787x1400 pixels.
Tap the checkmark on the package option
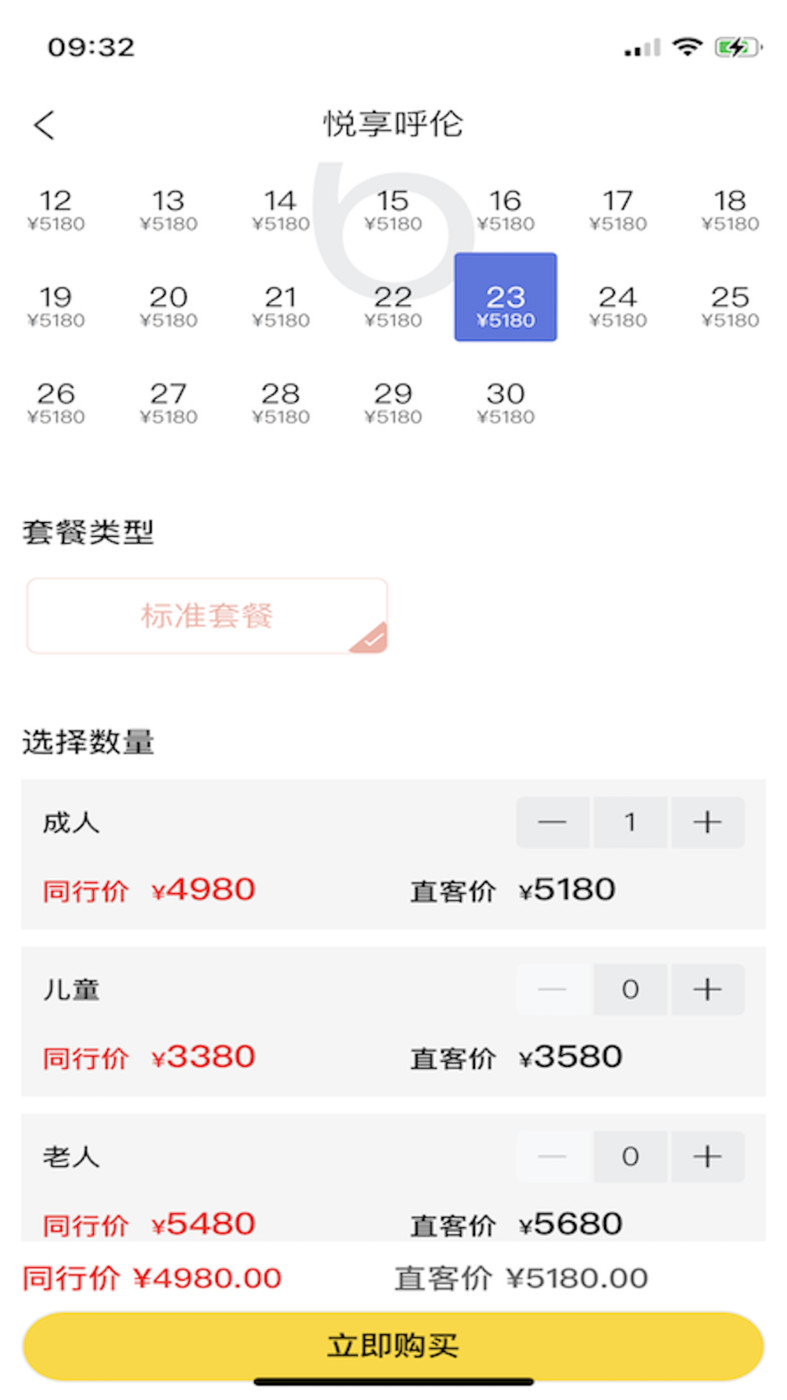click(x=372, y=638)
